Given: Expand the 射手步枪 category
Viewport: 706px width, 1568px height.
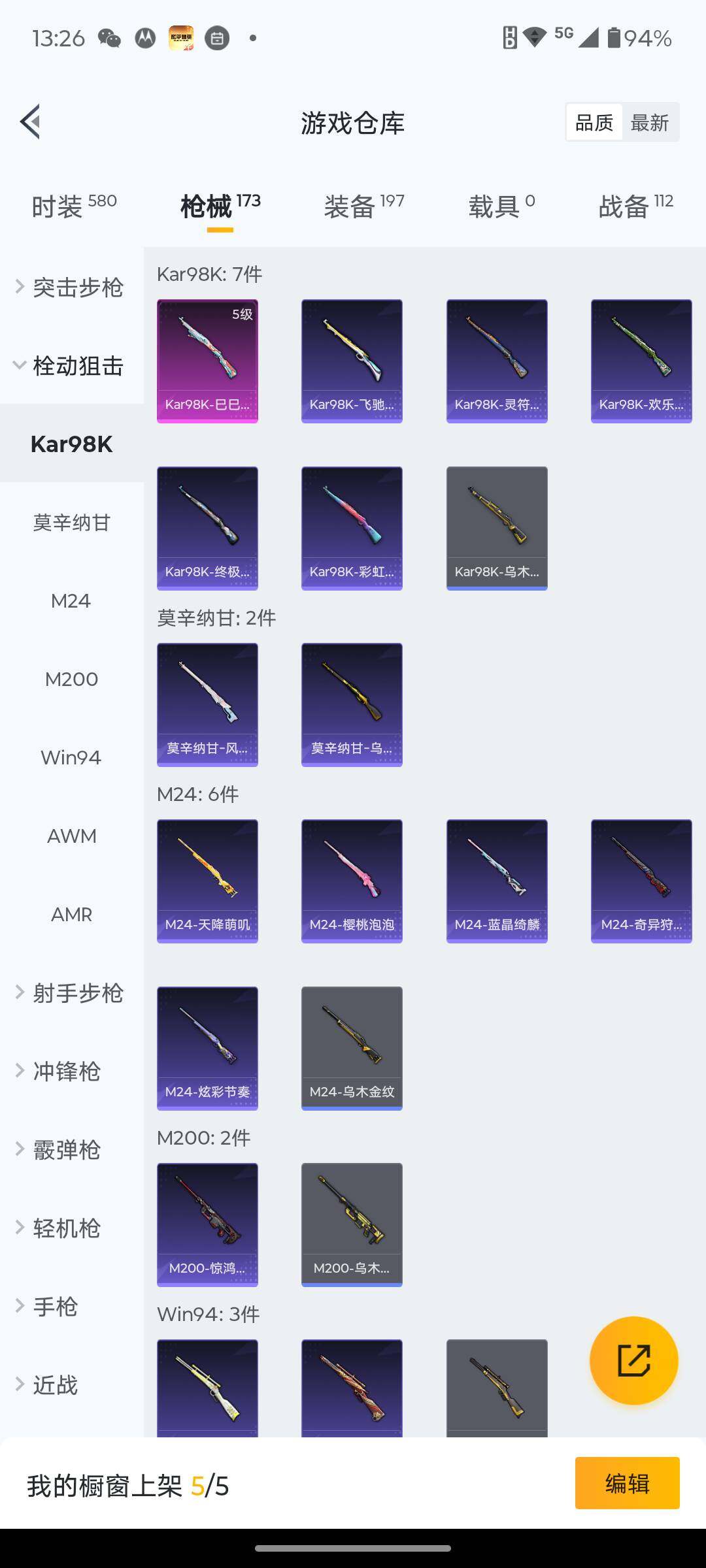Looking at the screenshot, I should click(71, 993).
